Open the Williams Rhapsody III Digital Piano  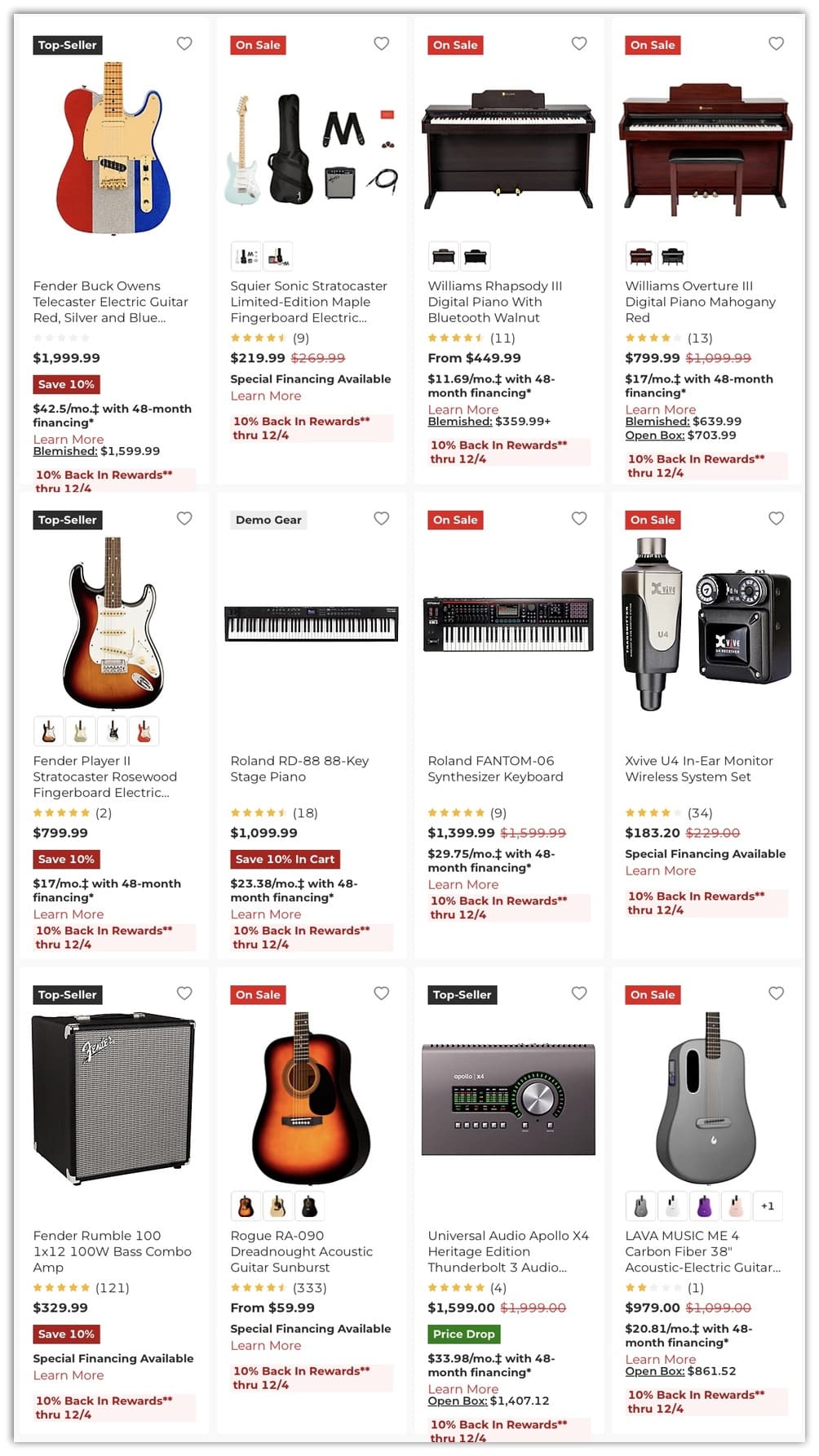point(495,302)
